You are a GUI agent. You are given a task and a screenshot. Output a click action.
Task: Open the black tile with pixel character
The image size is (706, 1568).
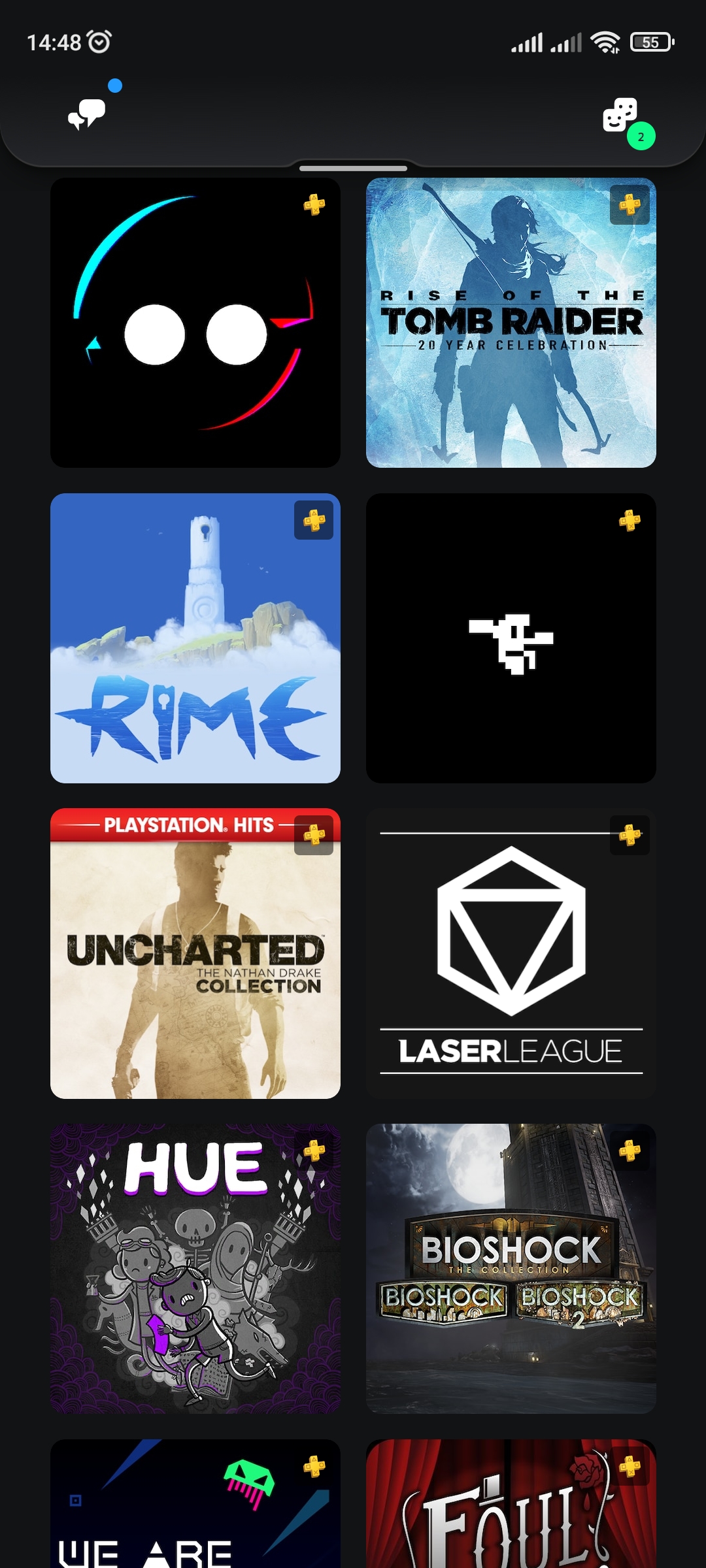511,638
